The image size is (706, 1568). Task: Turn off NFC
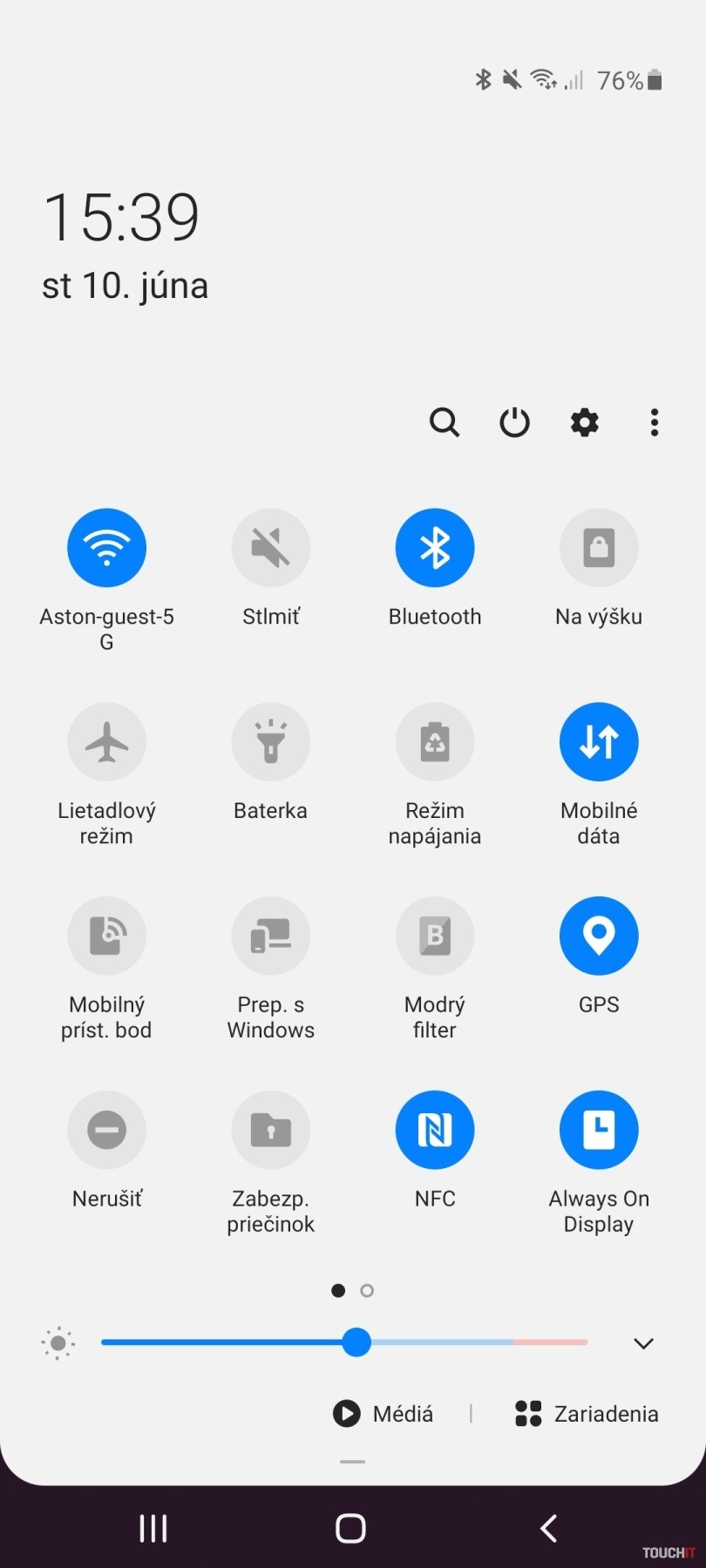click(434, 1130)
